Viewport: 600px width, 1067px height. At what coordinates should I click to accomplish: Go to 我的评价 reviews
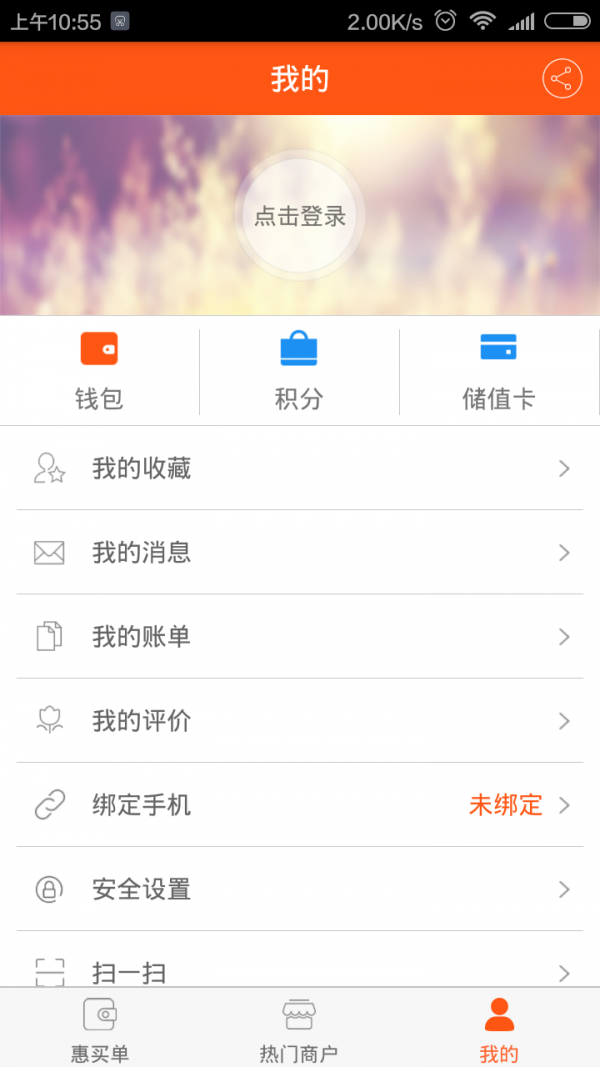(x=300, y=720)
